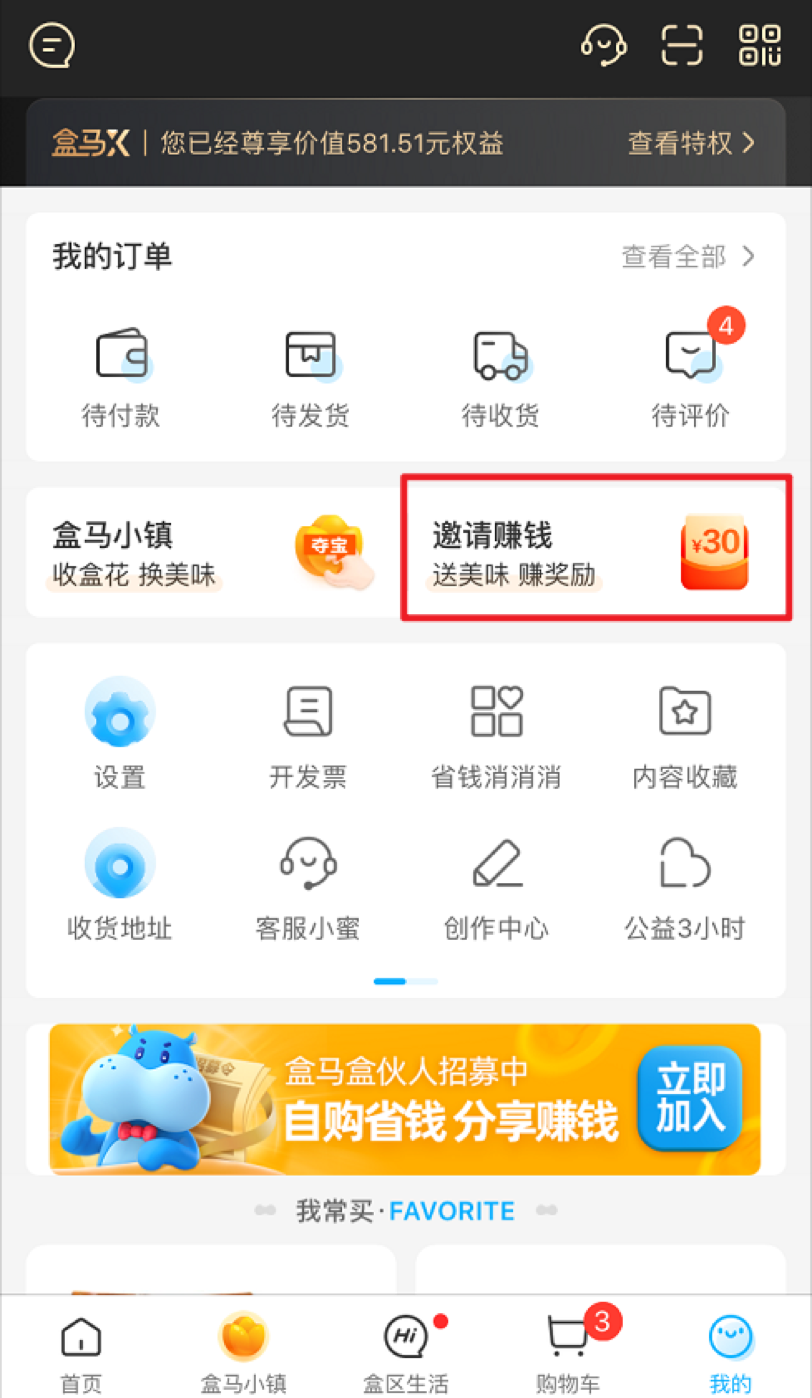Launch the scan code icon
The height and width of the screenshot is (1398, 812).
coord(683,45)
